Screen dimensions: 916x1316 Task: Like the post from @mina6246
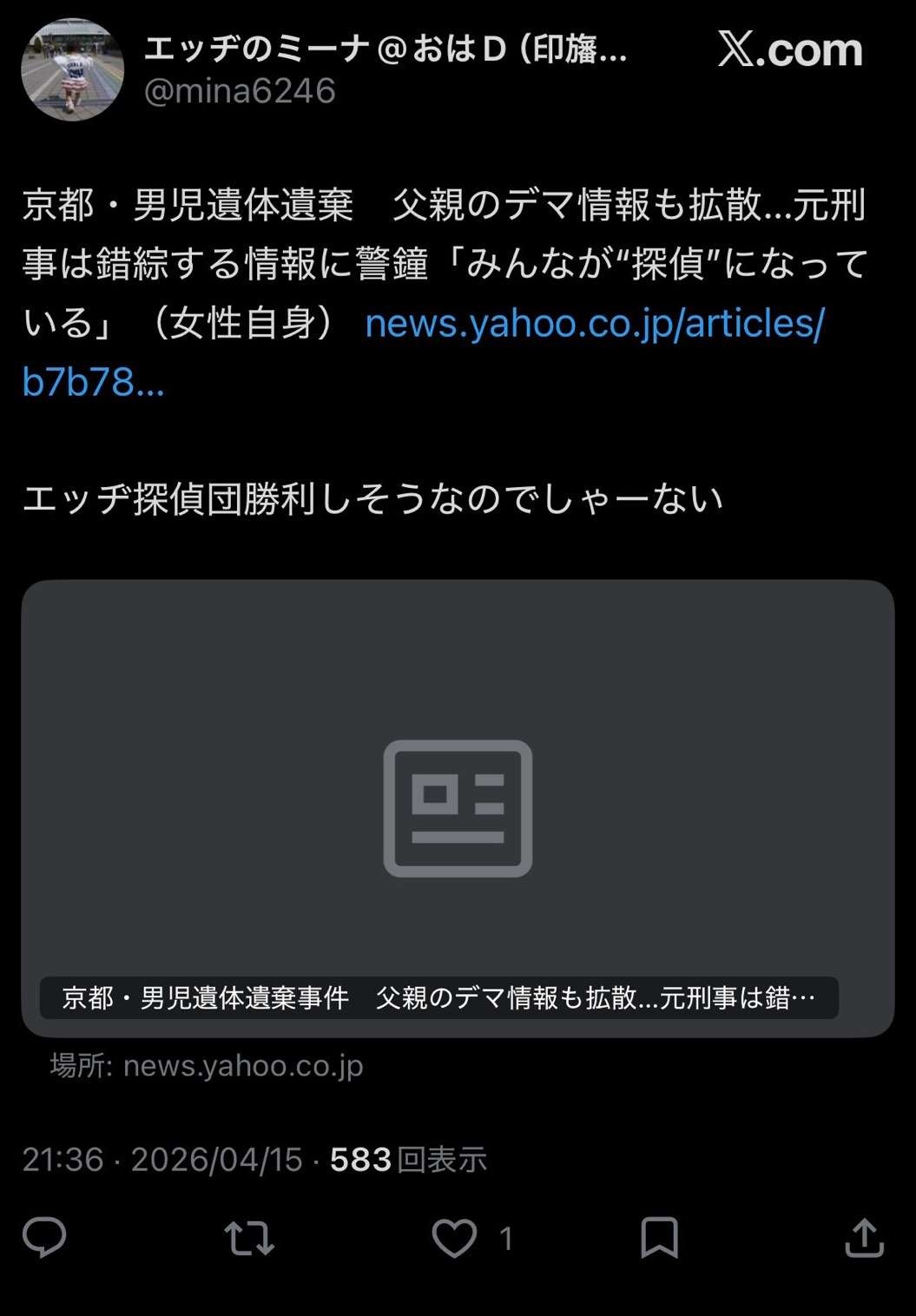pos(455,1238)
